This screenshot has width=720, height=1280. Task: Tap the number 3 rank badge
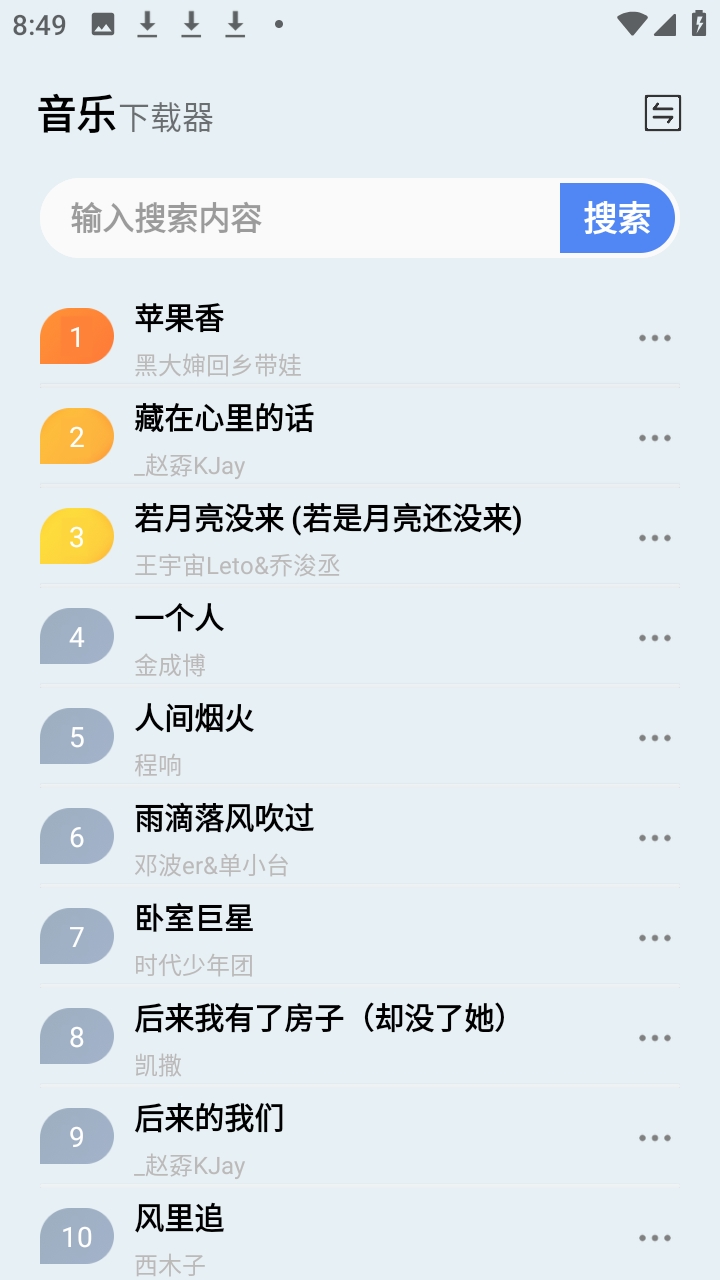click(x=76, y=537)
